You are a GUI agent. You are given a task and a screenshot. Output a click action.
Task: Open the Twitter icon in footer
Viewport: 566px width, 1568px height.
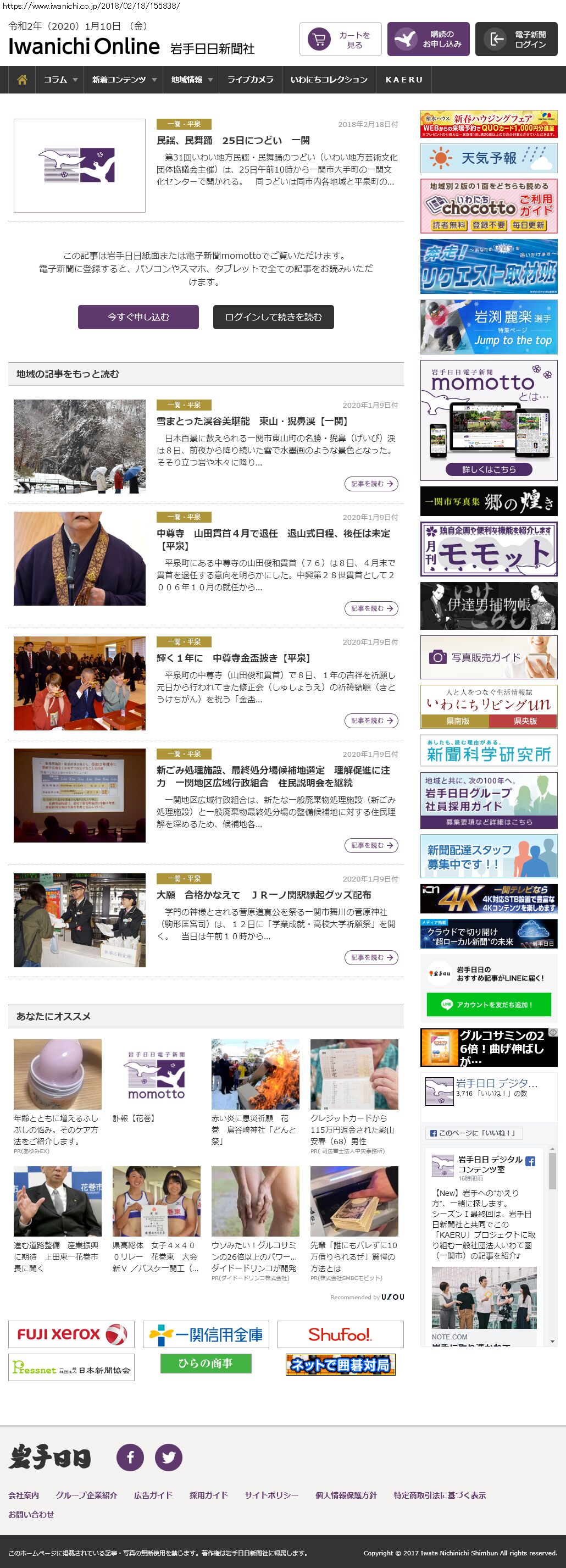169,1457
